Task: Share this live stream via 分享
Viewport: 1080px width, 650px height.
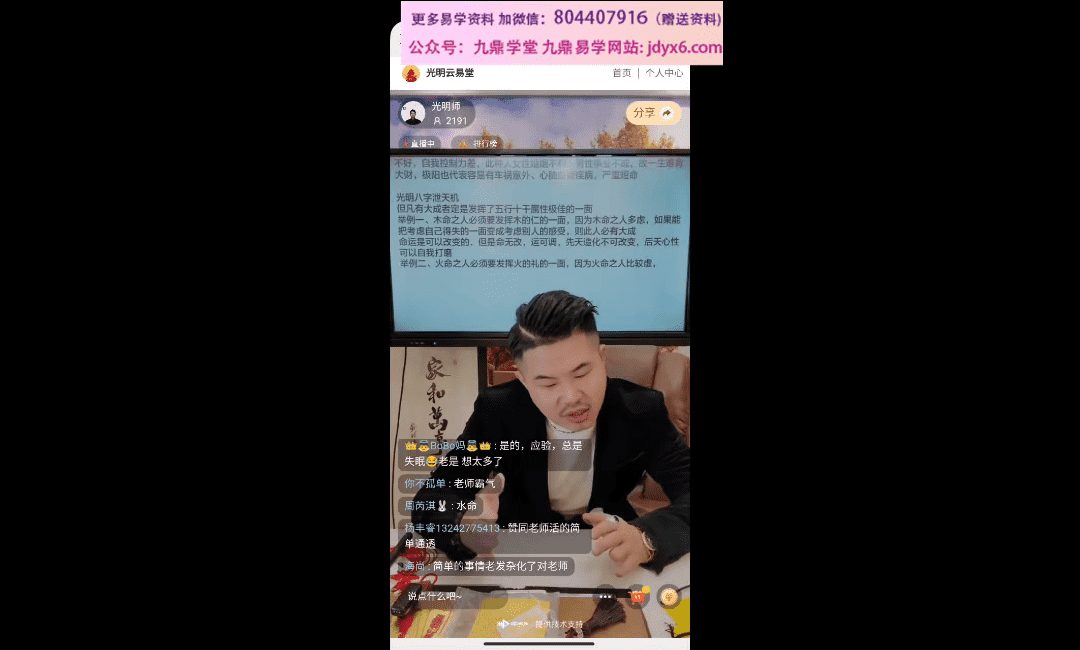Action: click(653, 113)
